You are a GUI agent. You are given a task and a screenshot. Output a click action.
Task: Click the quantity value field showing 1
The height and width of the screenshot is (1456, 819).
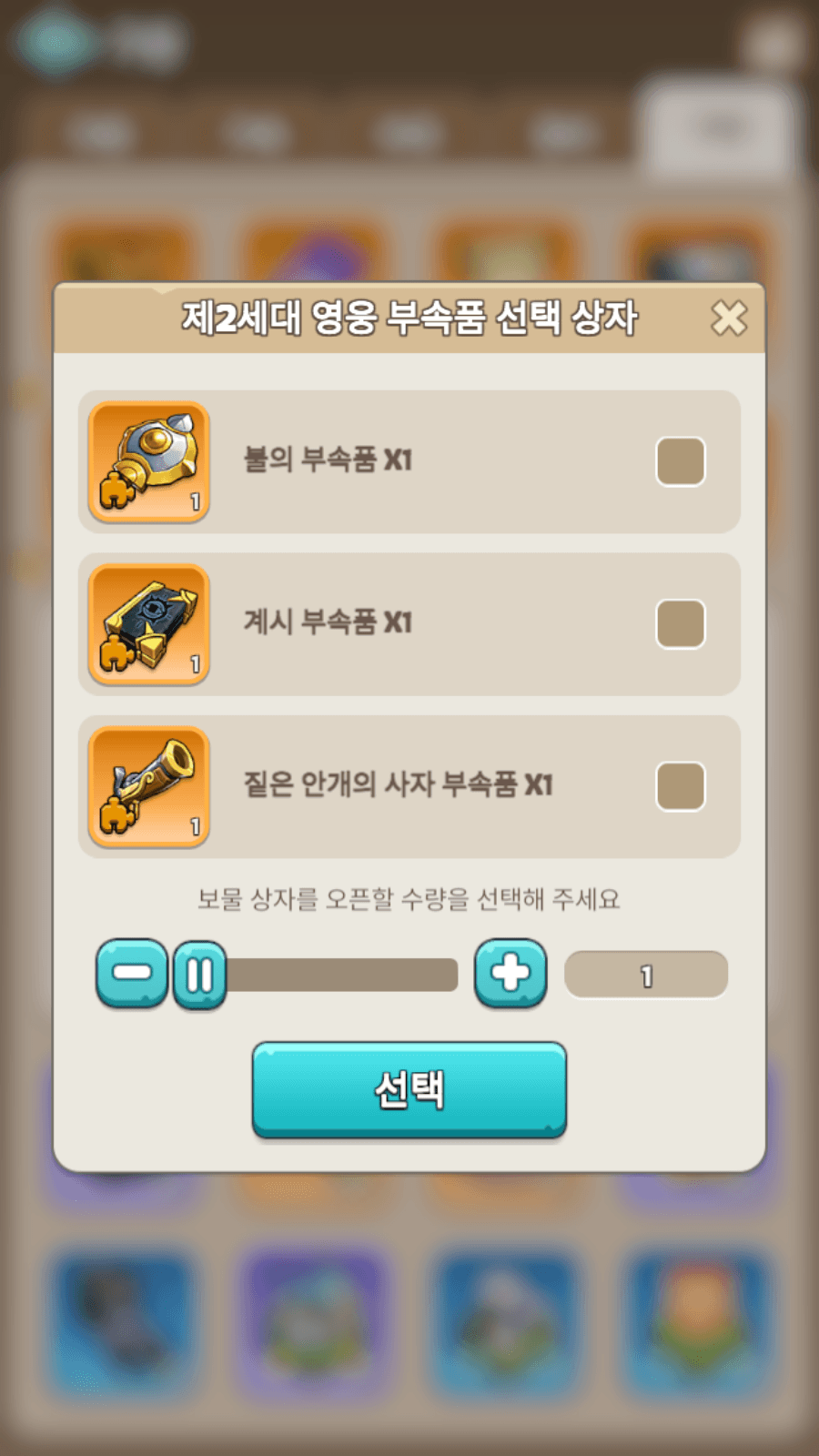[x=646, y=975]
